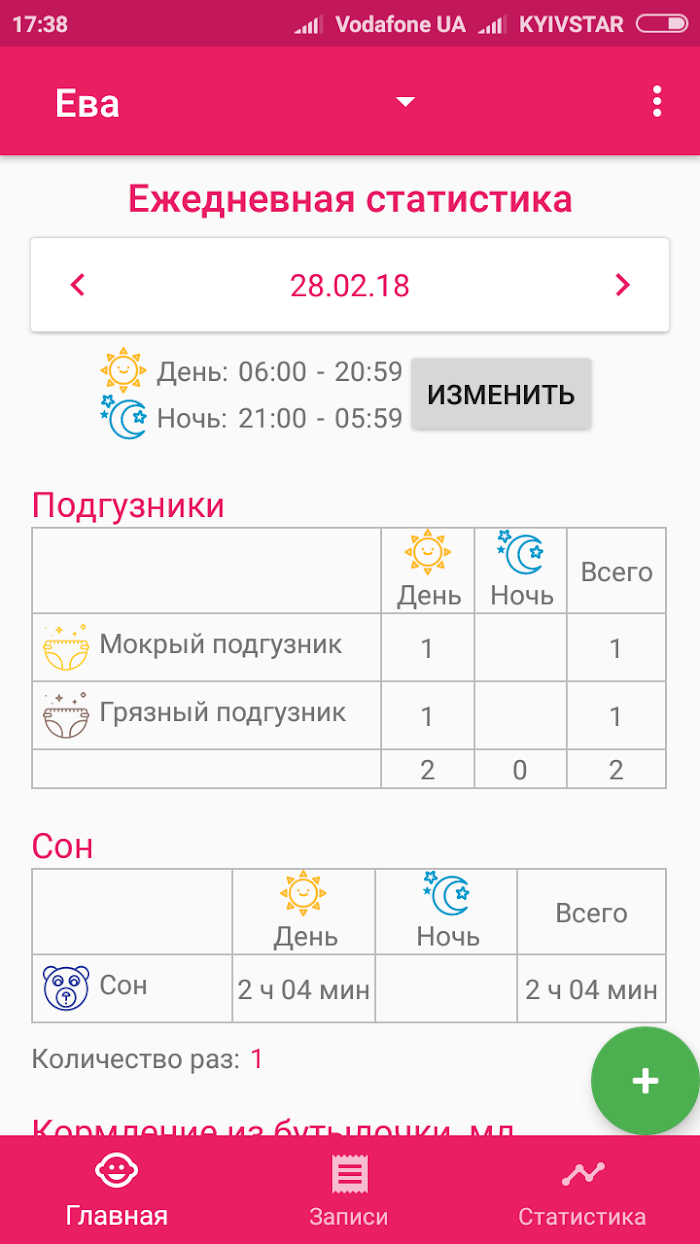Image resolution: width=700 pixels, height=1244 pixels.
Task: Select the Главная tab
Action: [x=117, y=1190]
